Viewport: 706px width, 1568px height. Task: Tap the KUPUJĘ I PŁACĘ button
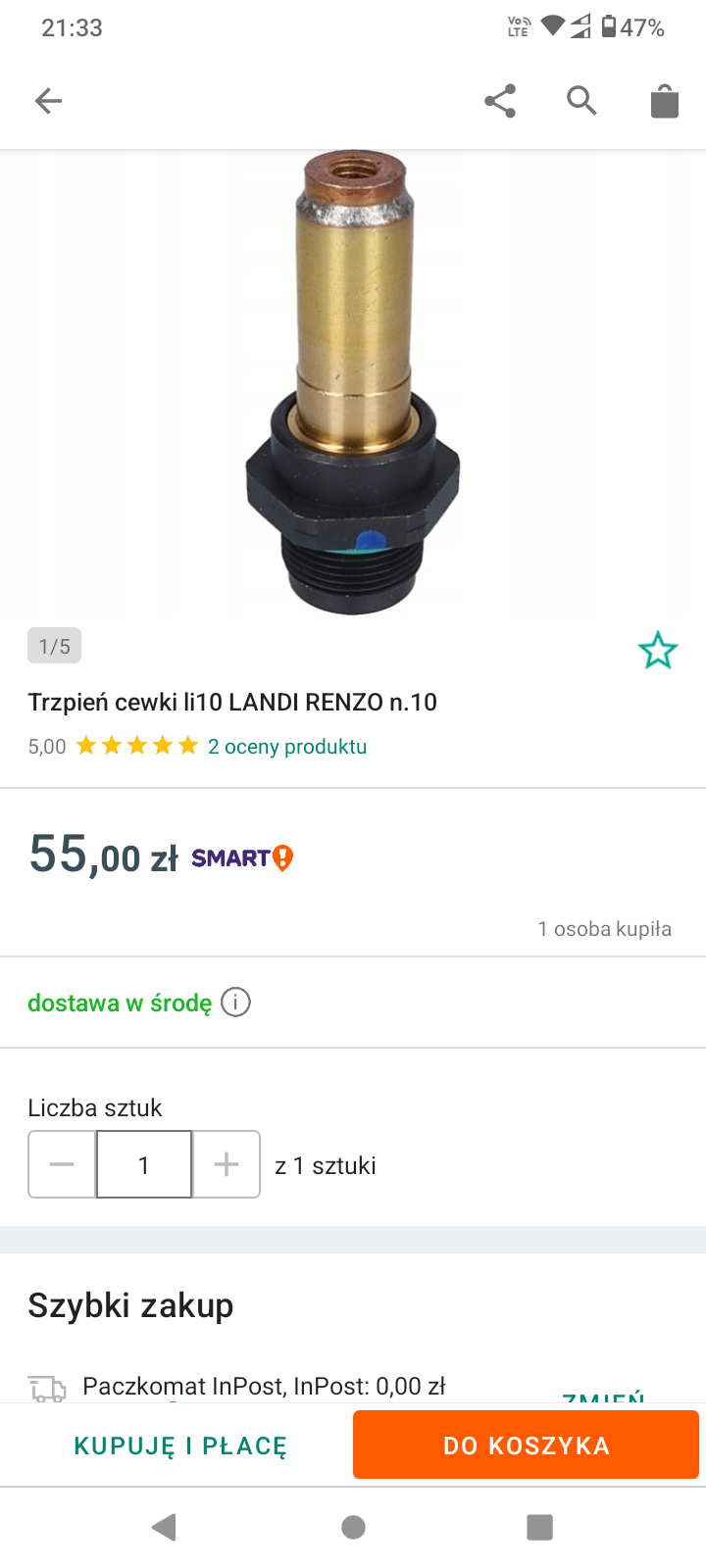[180, 1445]
